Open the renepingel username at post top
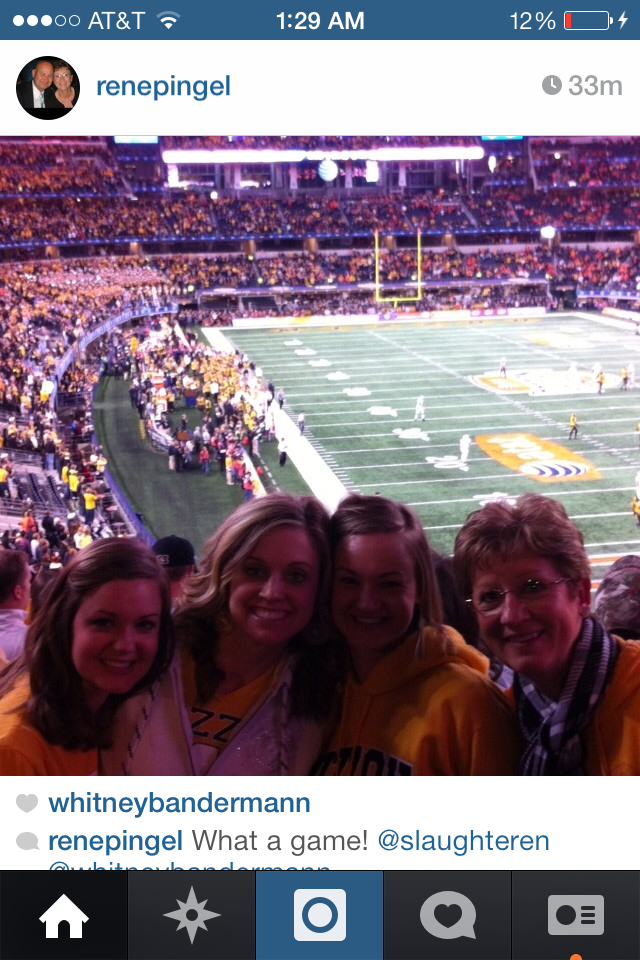640x960 pixels. [x=163, y=87]
